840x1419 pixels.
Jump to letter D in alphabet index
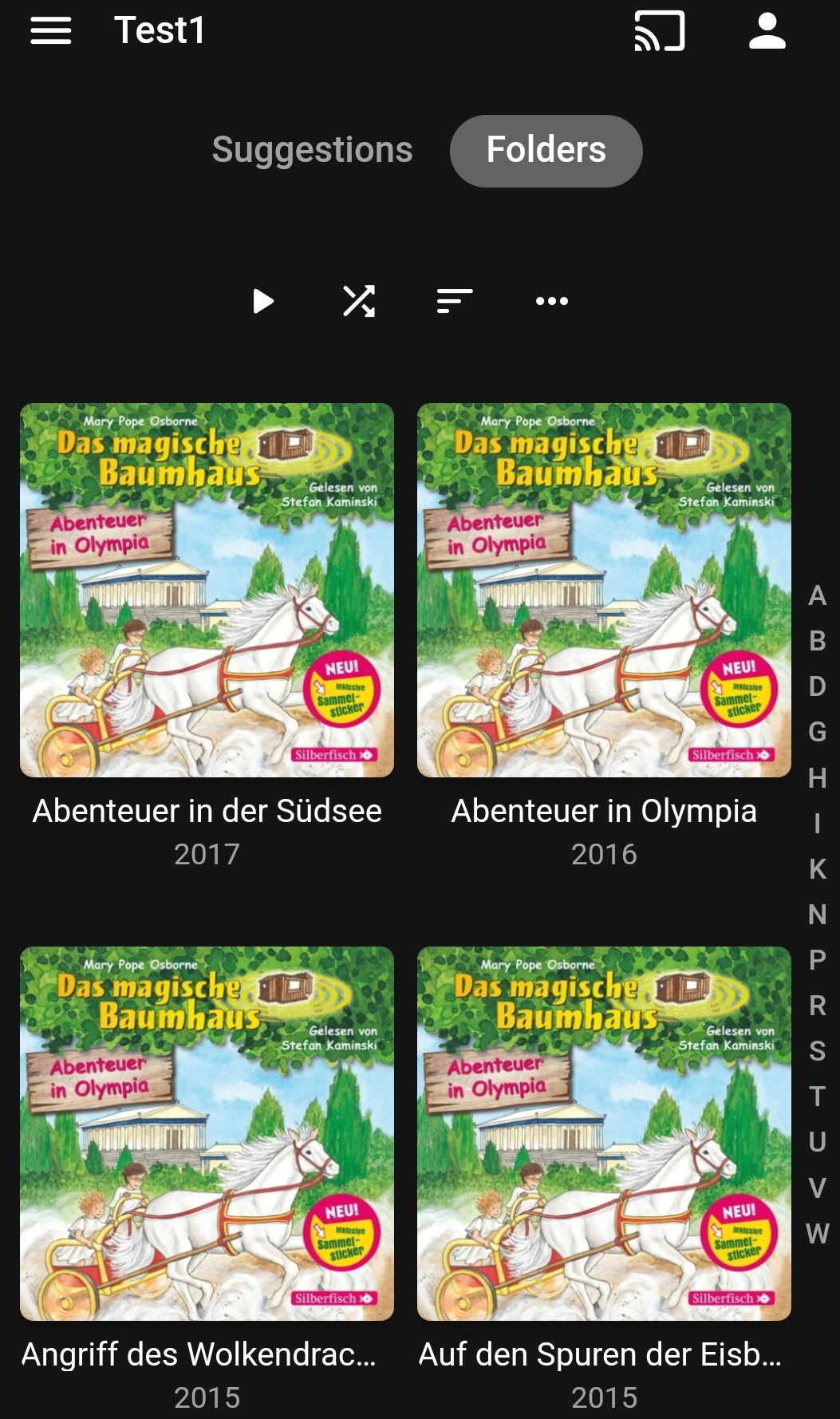pos(817,686)
